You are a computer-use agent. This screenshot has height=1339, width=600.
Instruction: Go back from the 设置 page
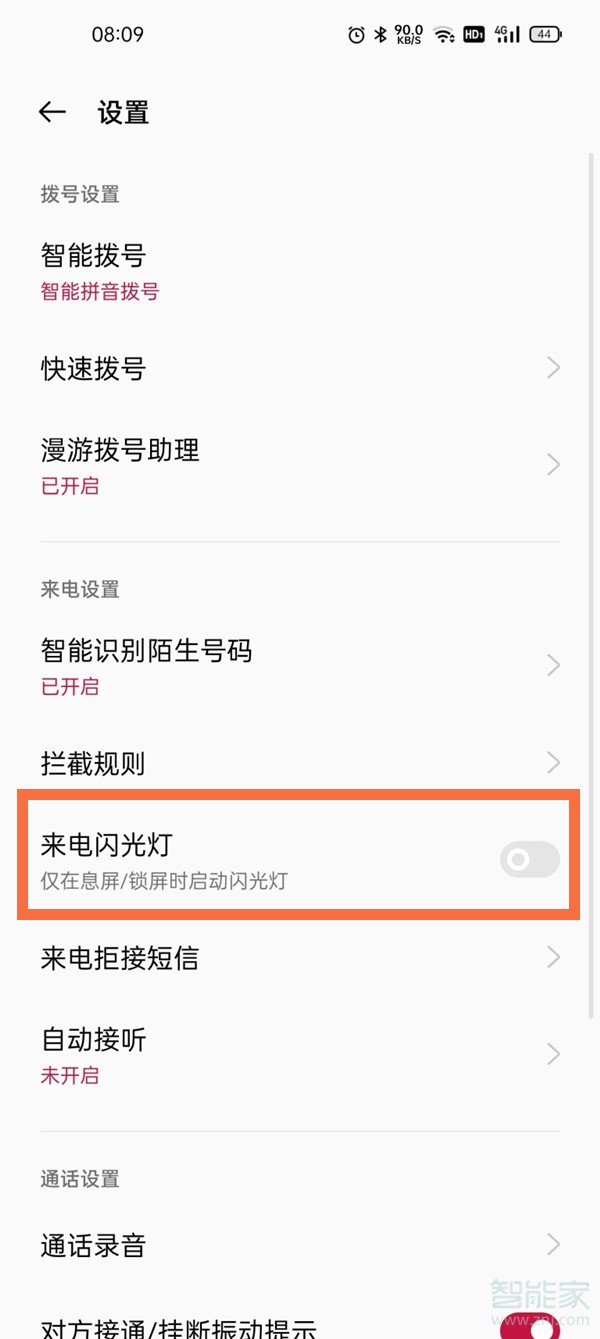52,112
